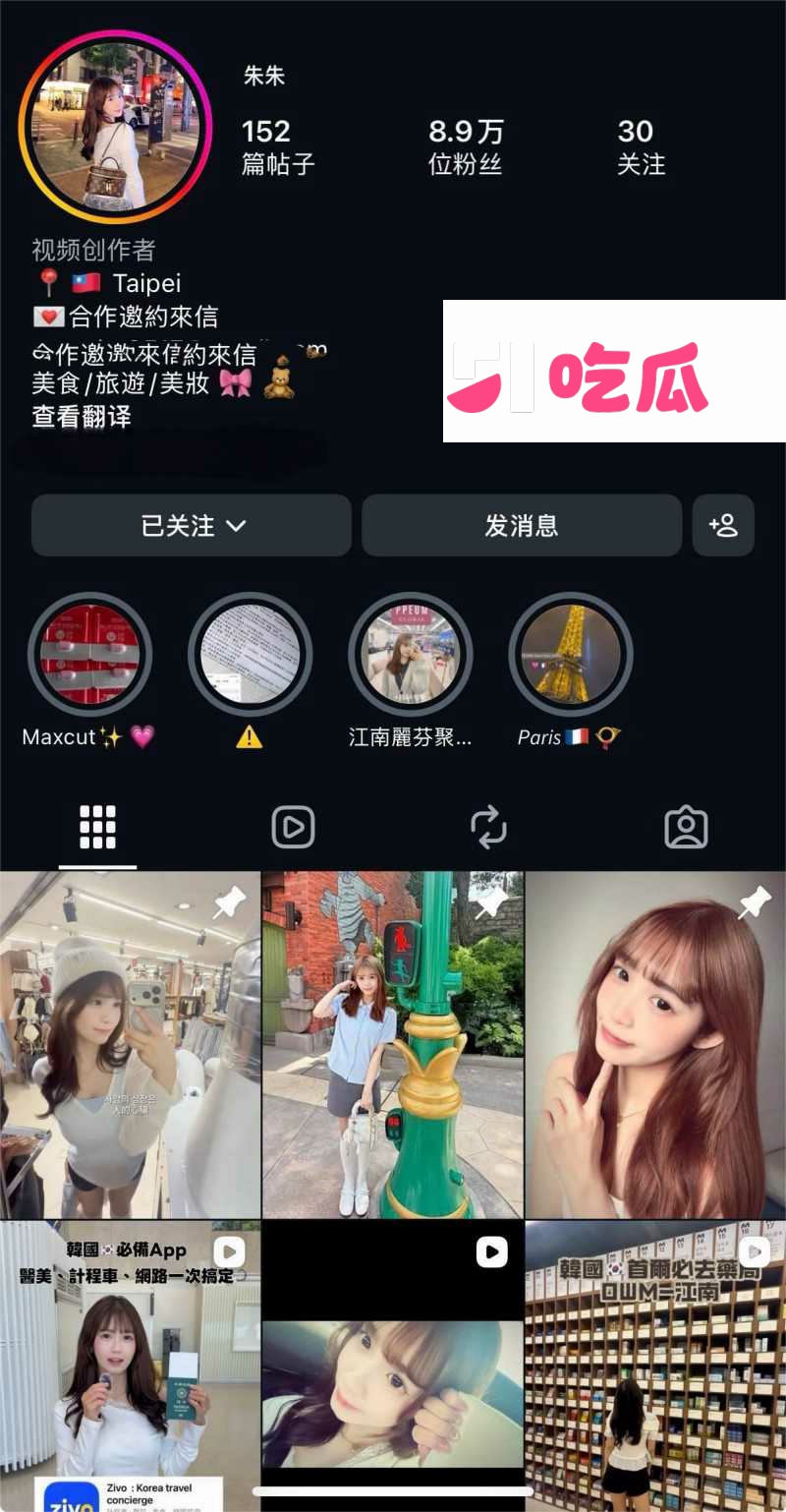Open the warning sign story highlight
This screenshot has width=786, height=1512.
(250, 656)
